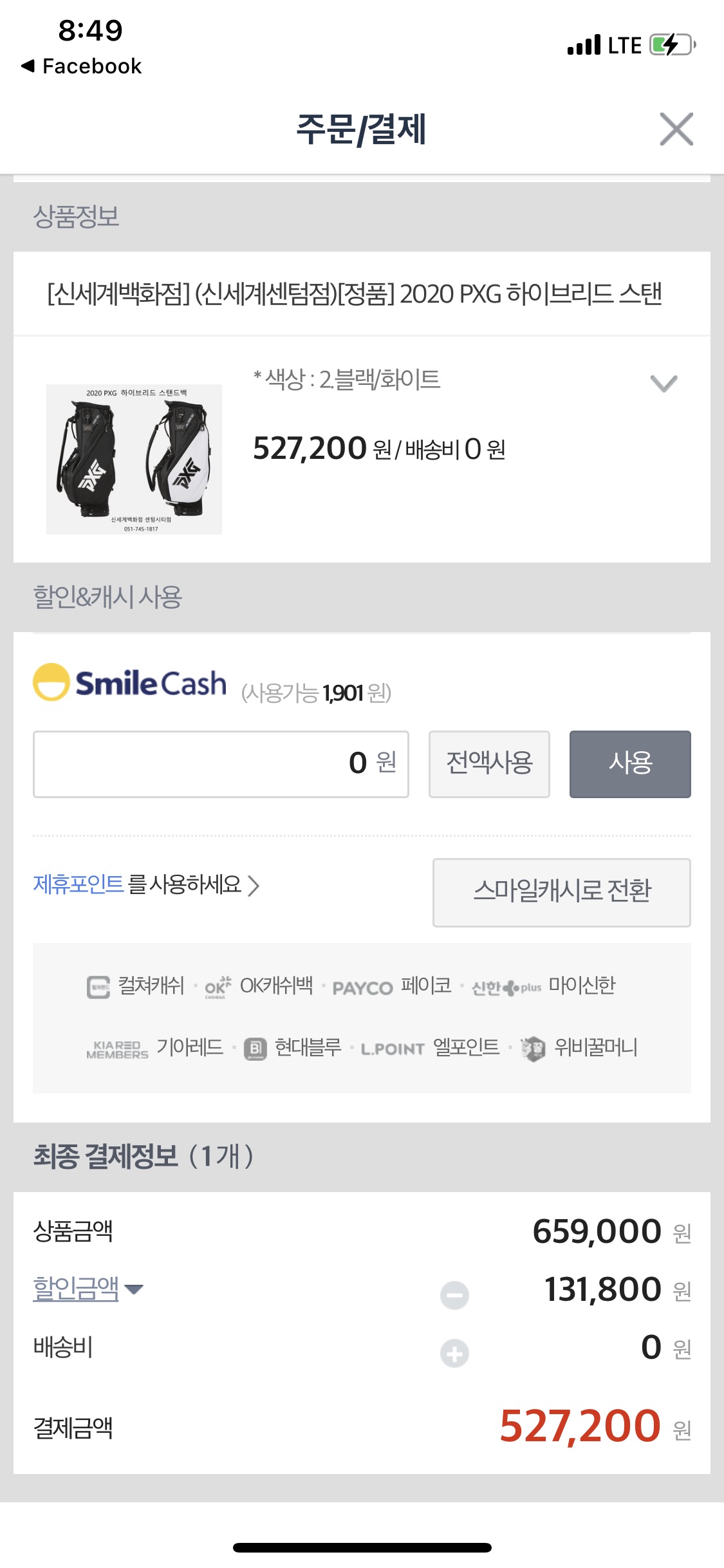Tap 전액사용 to use all Smile Cash
The width and height of the screenshot is (724, 1568).
pyautogui.click(x=489, y=764)
